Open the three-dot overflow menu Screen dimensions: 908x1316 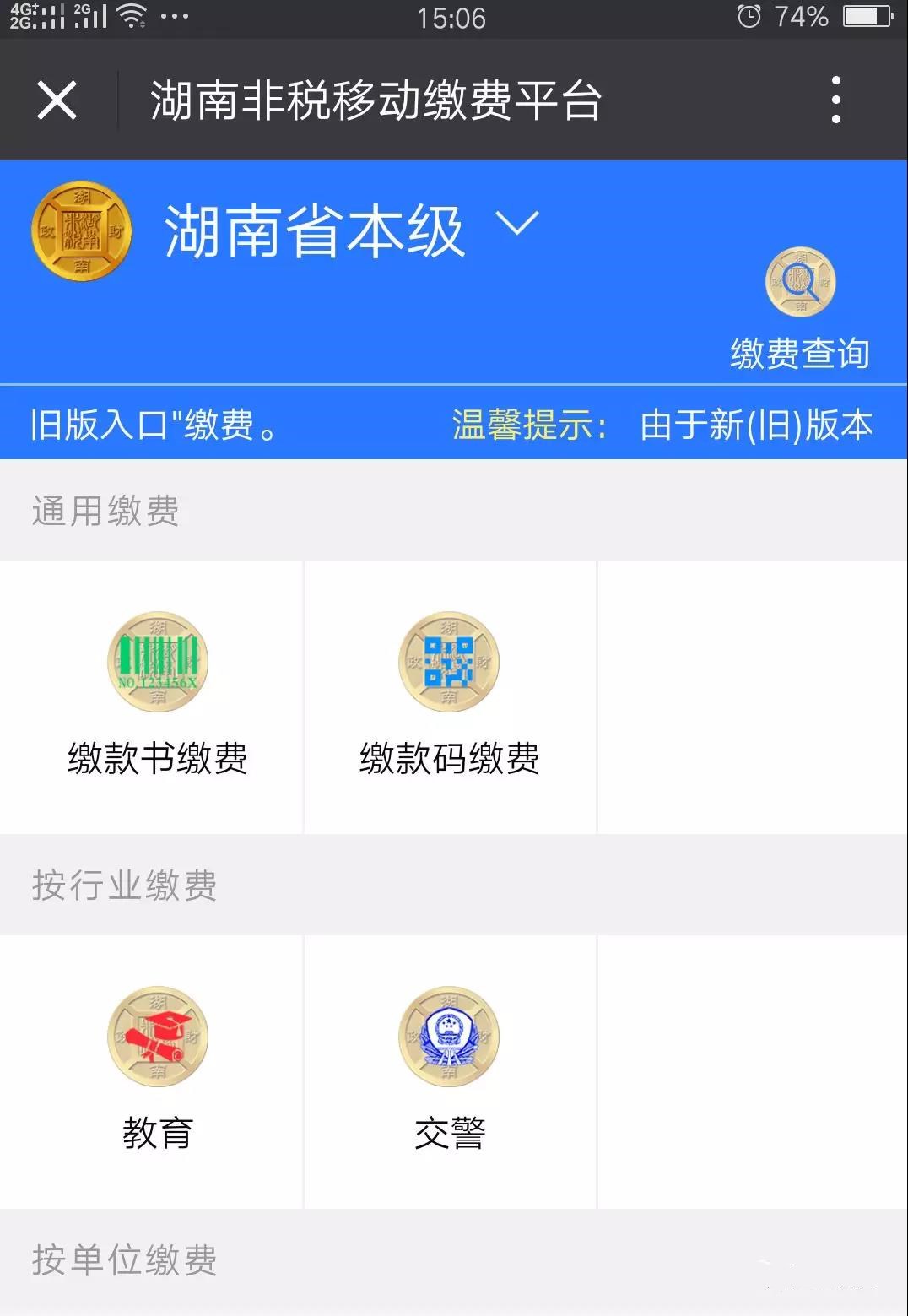835,100
